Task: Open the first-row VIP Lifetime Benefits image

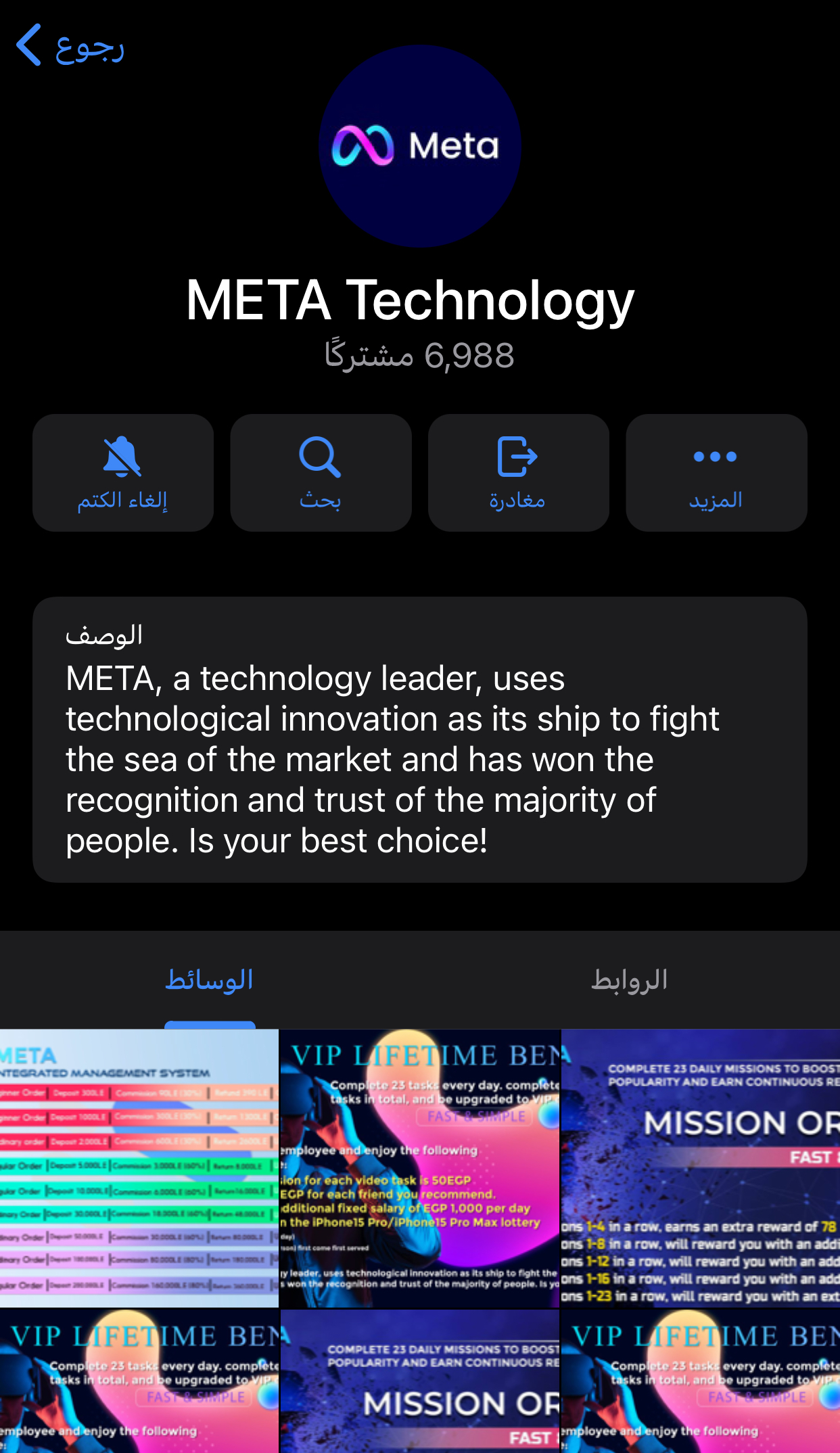Action: (x=420, y=1168)
